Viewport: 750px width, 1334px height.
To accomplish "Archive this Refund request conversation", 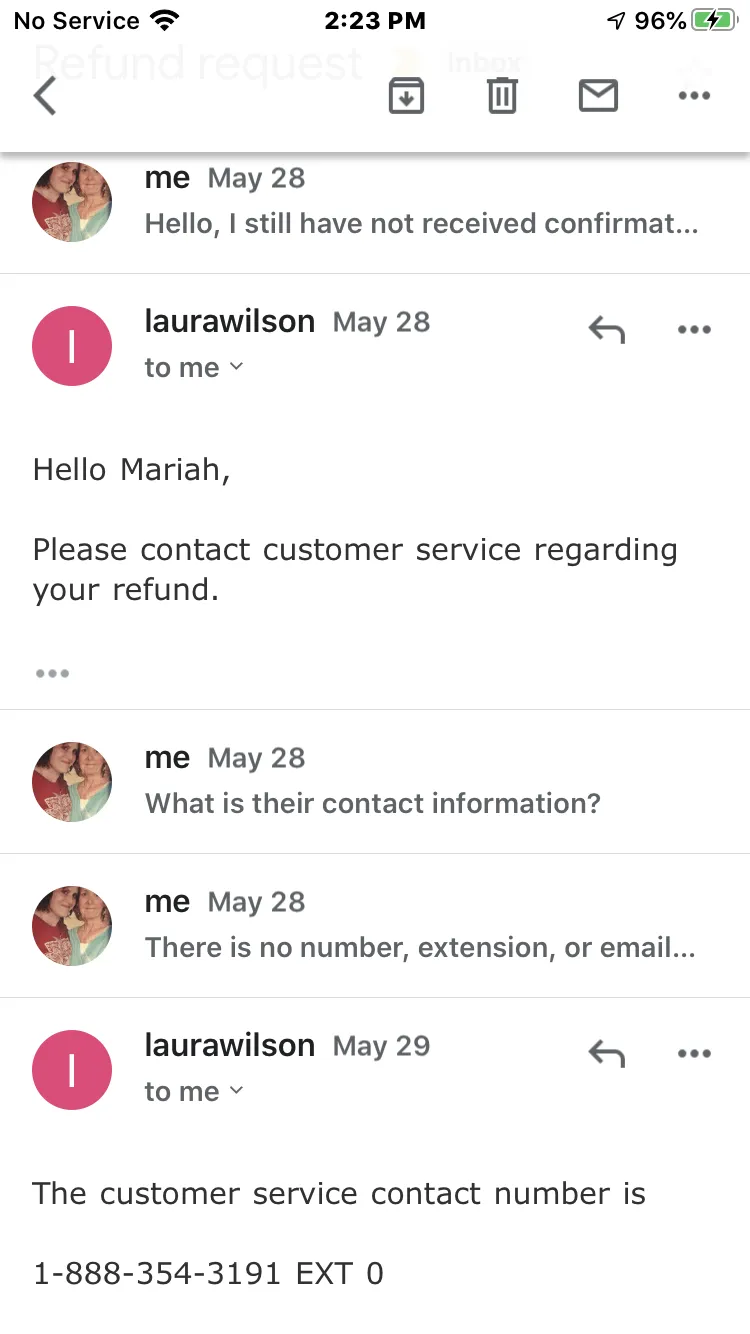I will [x=406, y=96].
